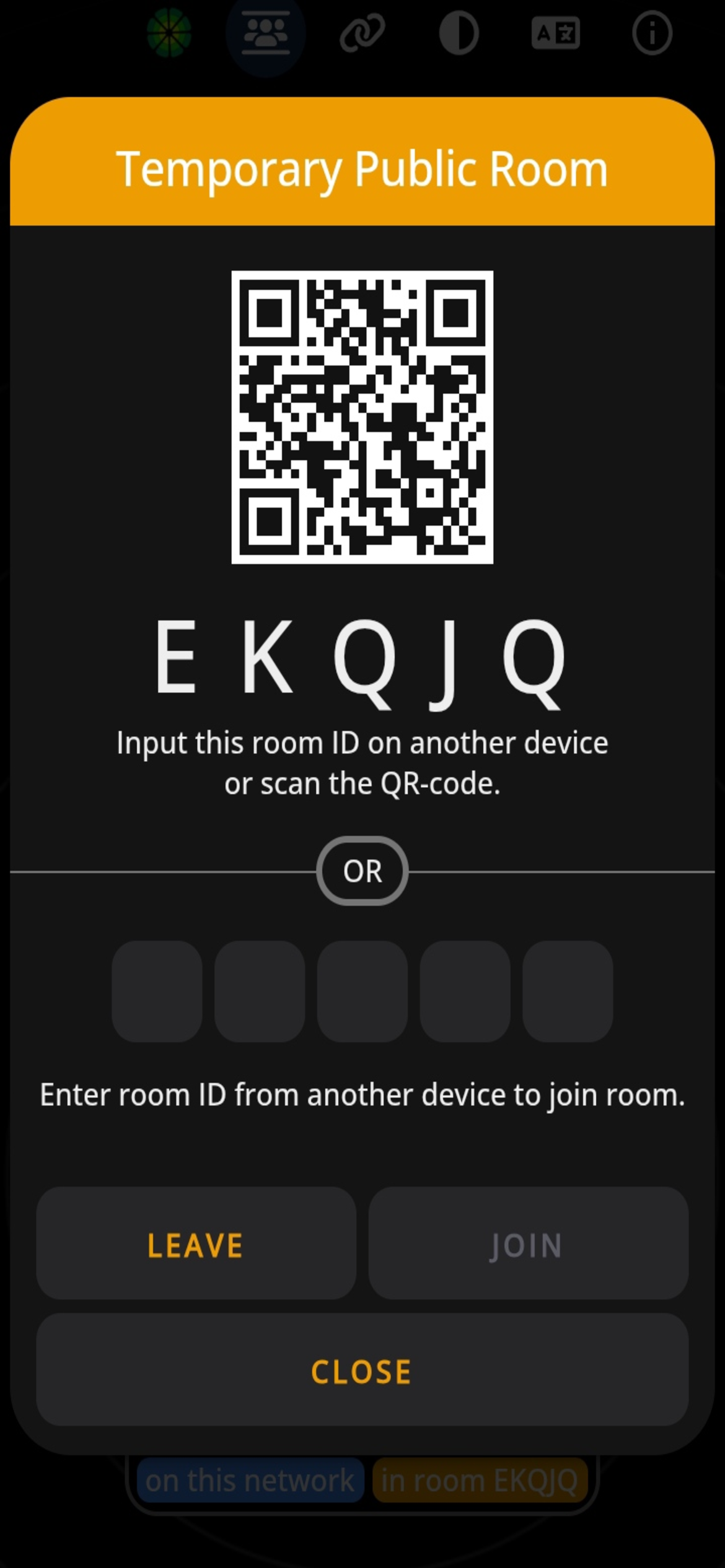Select the fourth room ID character box
725x1568 pixels.
coord(465,991)
